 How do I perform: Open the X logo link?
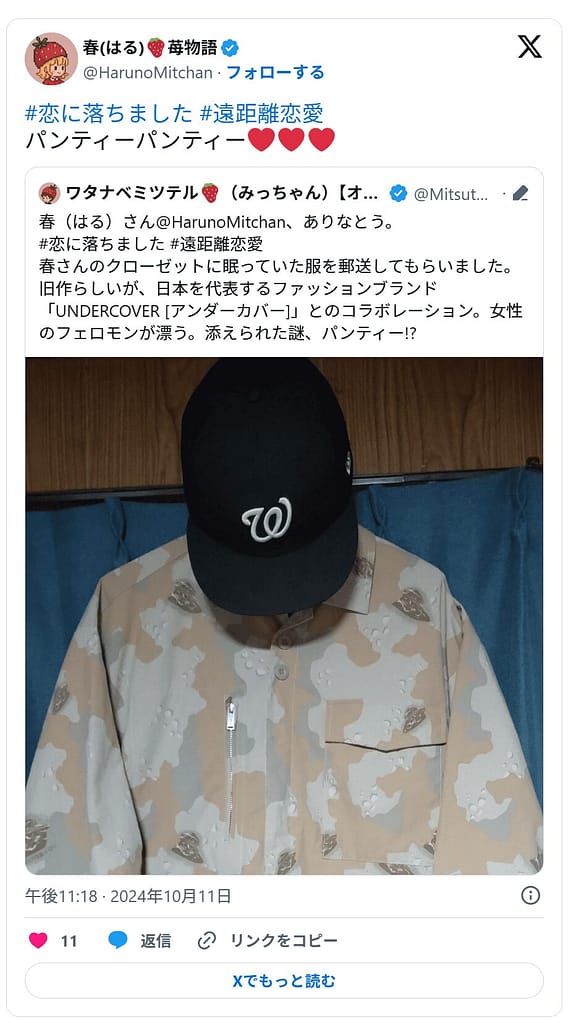529,47
